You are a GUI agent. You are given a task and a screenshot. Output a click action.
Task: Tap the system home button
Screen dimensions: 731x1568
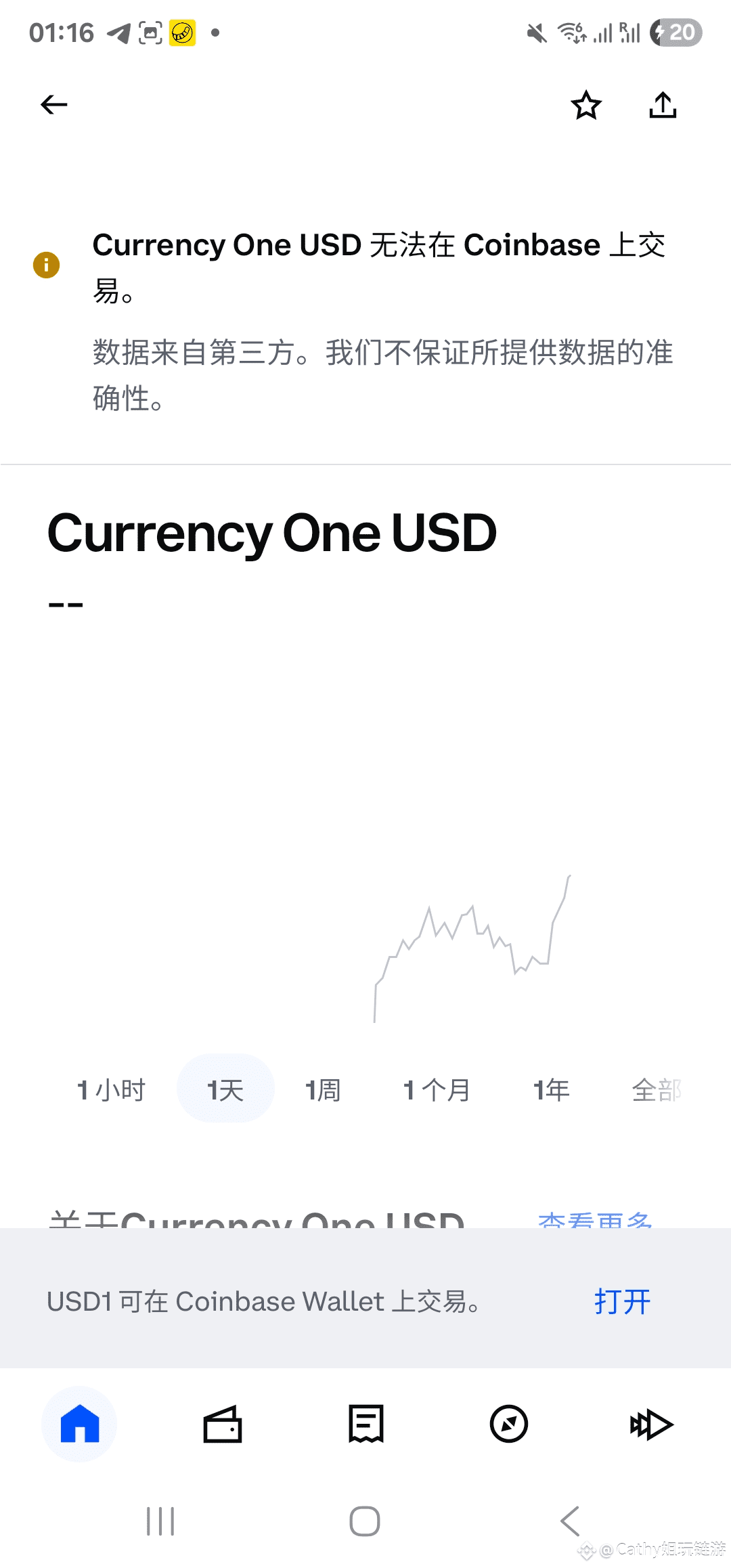[365, 1521]
